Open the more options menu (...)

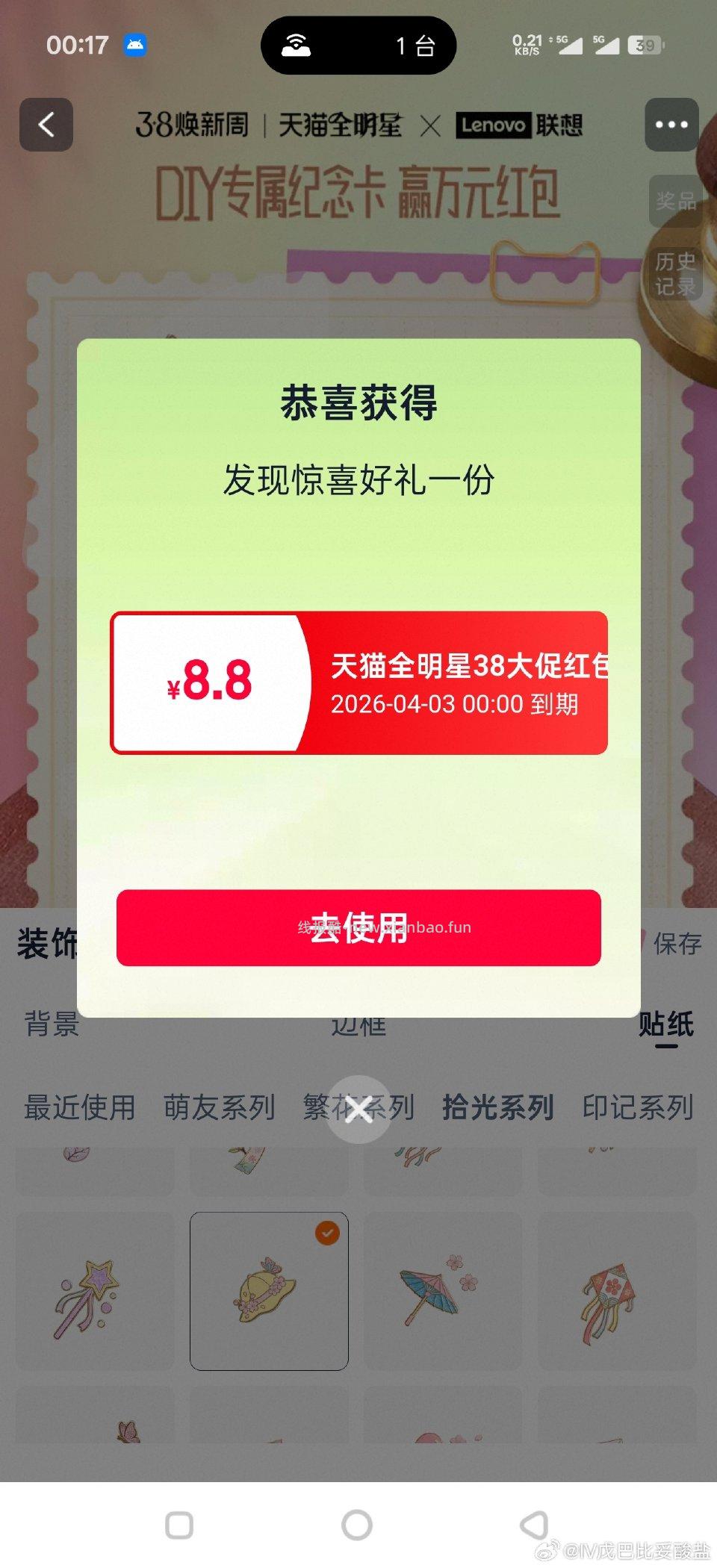[670, 125]
